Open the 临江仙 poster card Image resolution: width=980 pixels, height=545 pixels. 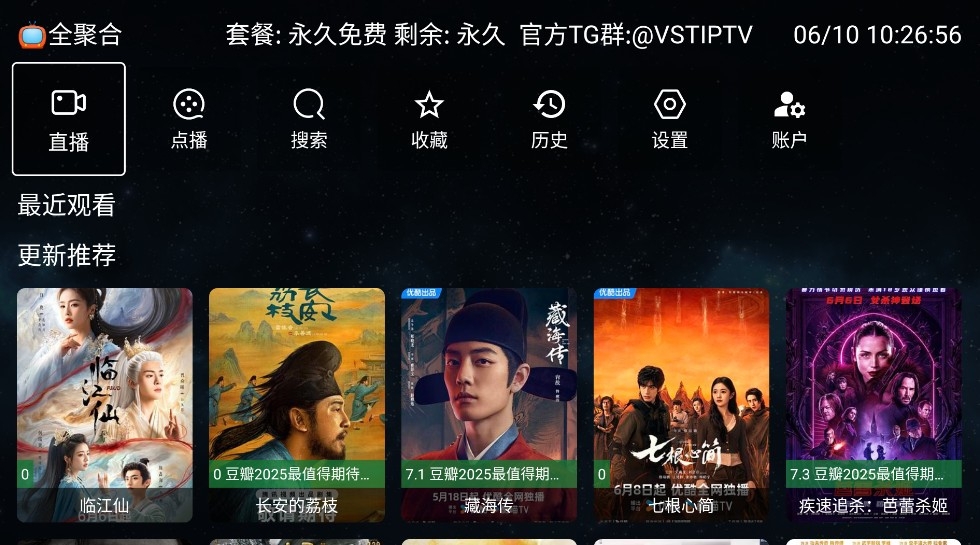pos(105,404)
